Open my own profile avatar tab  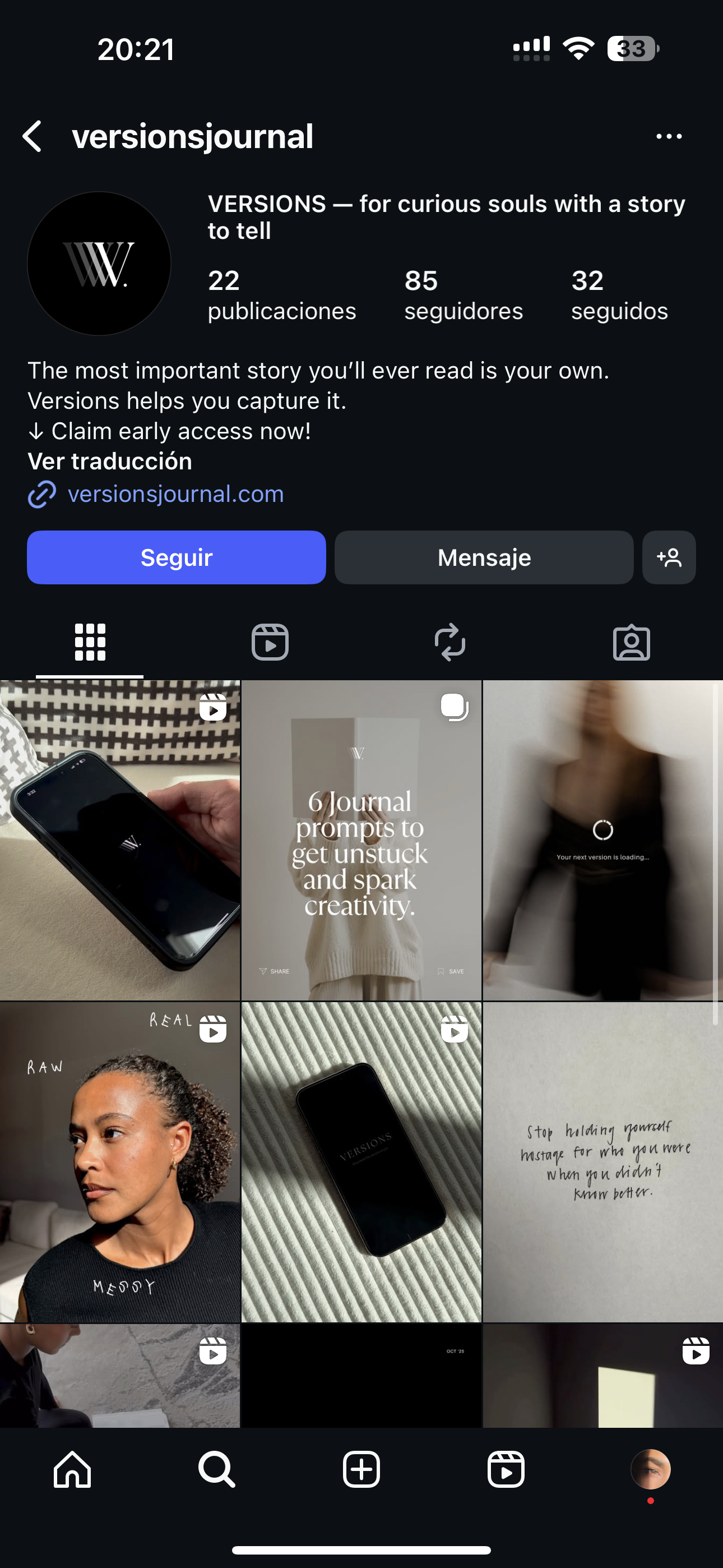(x=651, y=1469)
